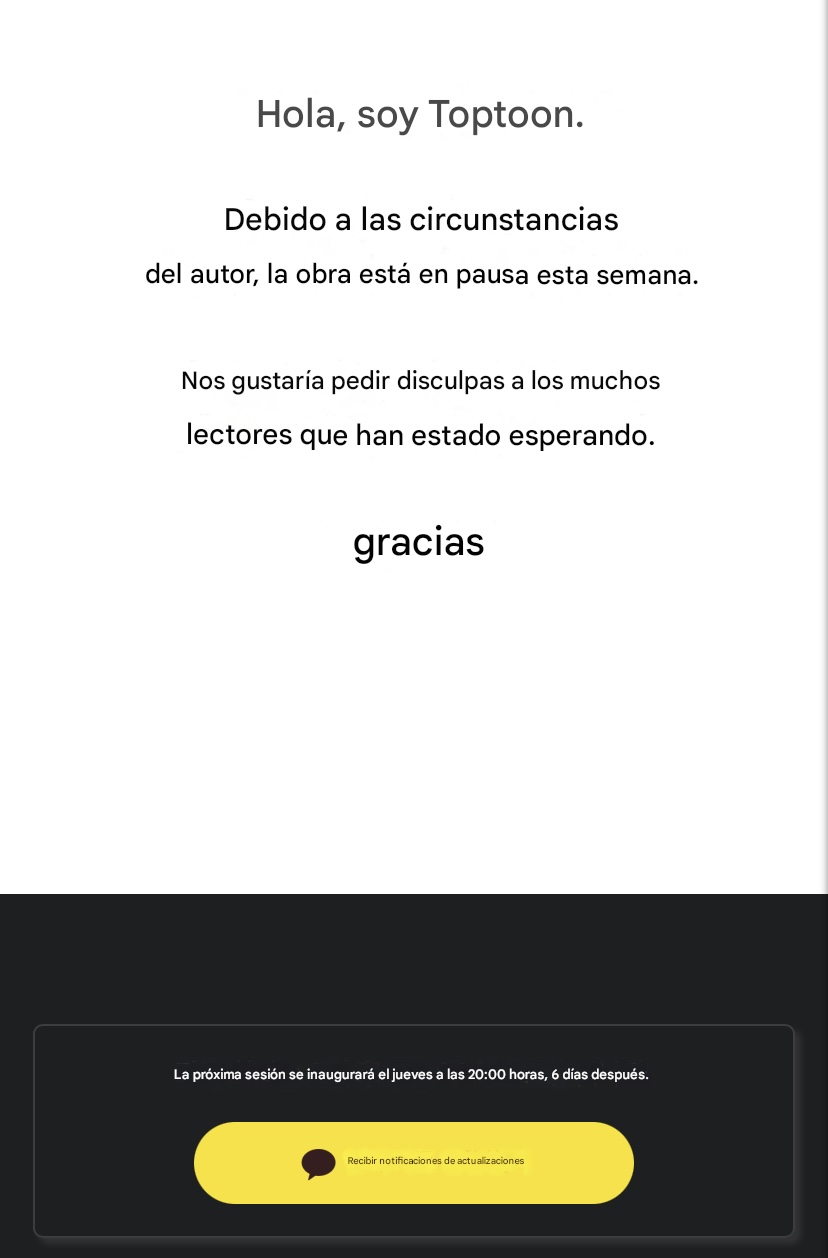Click the apology message to readers
Viewport: 828px width, 1258px height.
tap(420, 407)
